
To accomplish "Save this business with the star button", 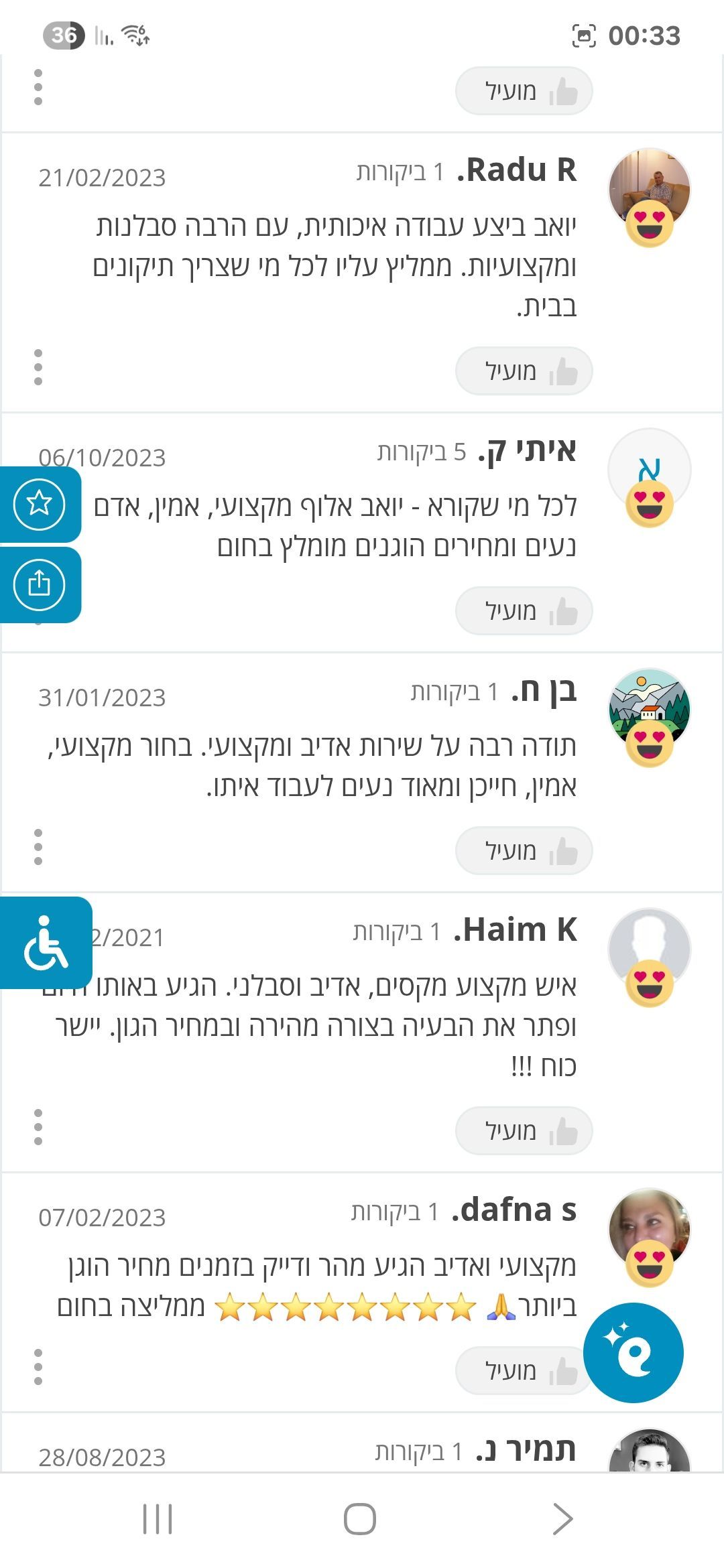I will pyautogui.click(x=40, y=503).
